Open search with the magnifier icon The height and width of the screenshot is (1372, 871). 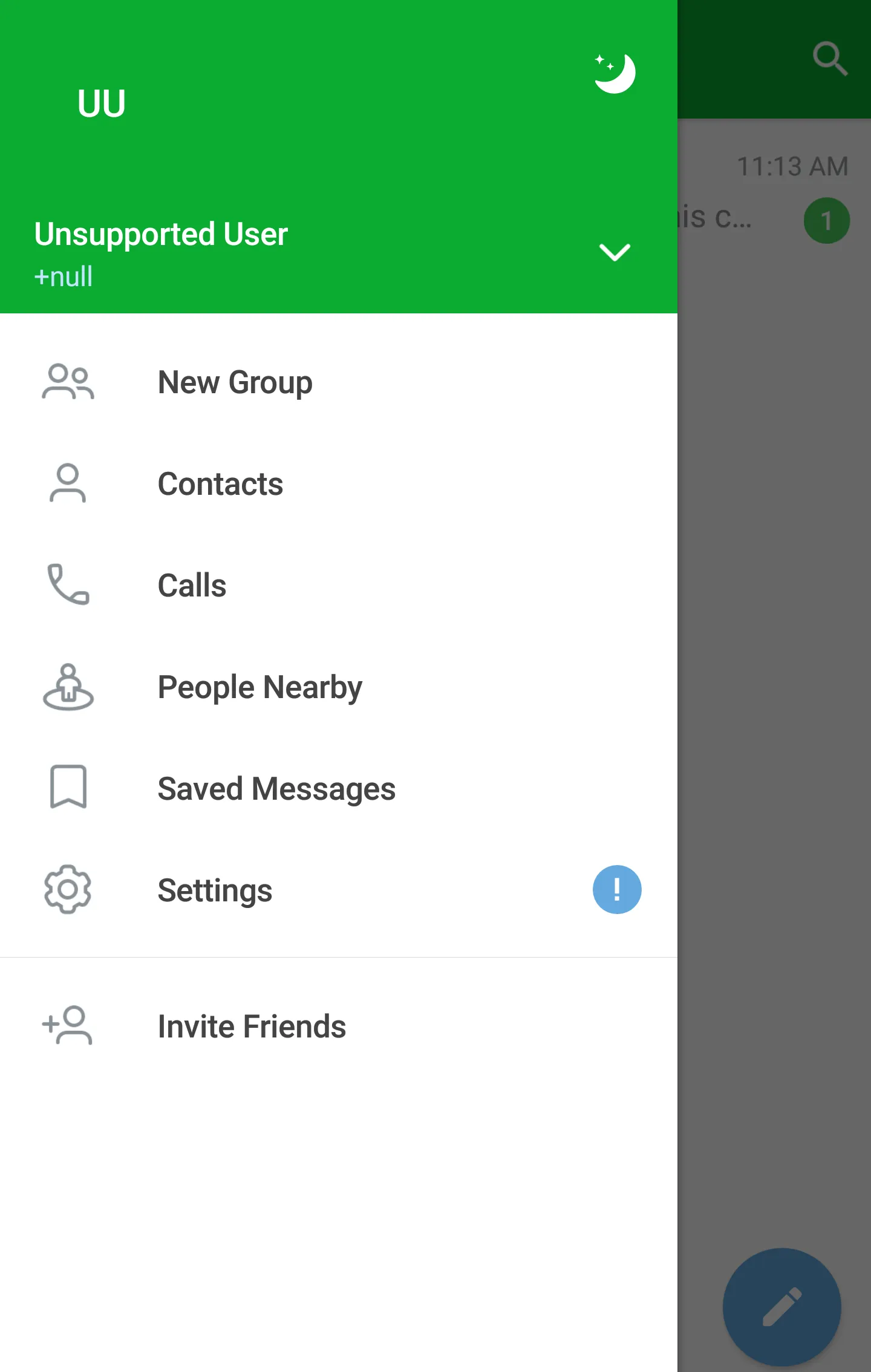coord(830,59)
